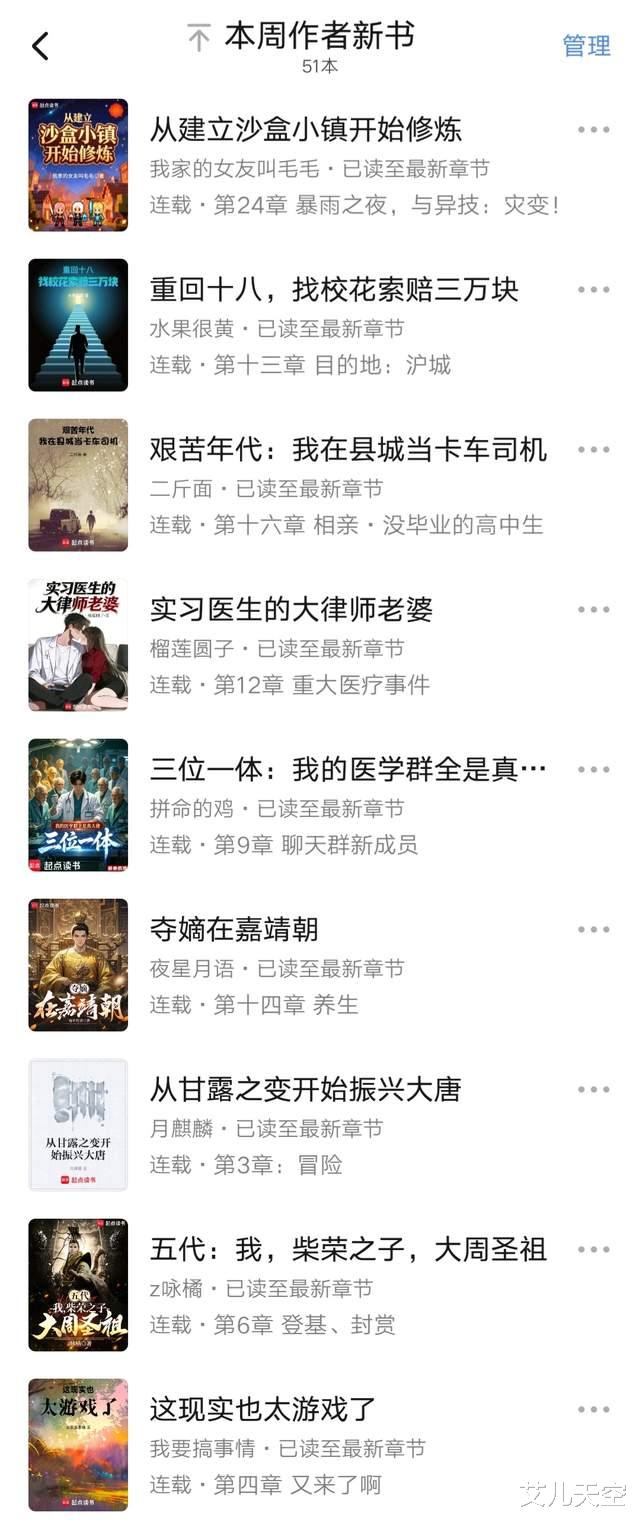Open the novel 夺嫡在嘉靖朝
The image size is (640, 1525).
coord(234,930)
